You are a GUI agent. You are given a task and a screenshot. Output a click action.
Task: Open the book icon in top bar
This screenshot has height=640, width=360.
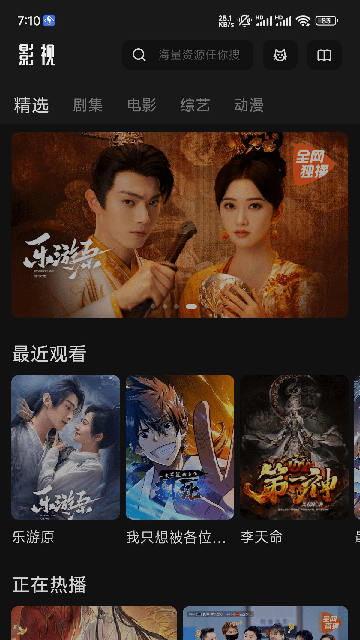point(324,55)
